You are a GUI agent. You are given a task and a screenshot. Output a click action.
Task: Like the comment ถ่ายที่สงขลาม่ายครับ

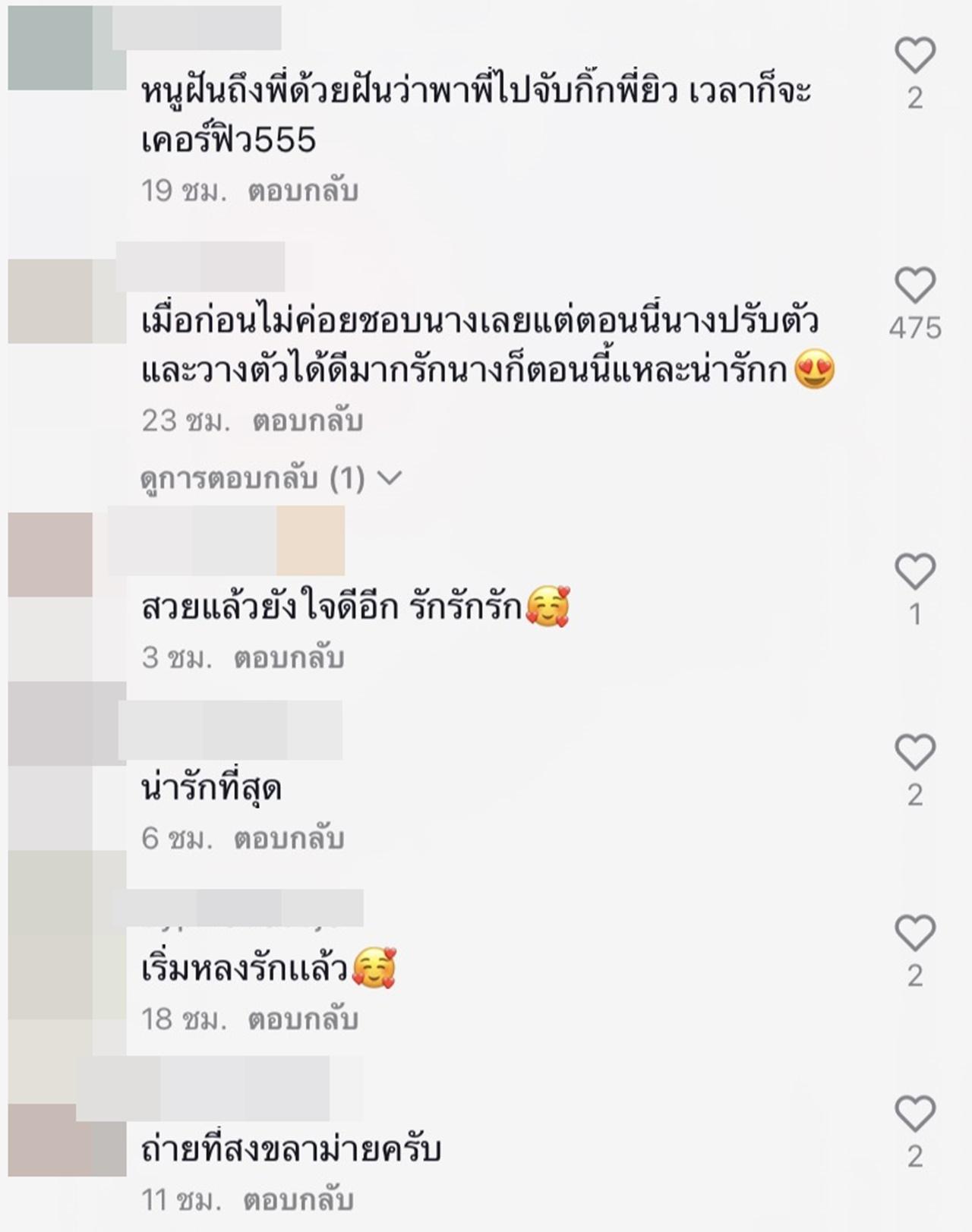point(914,1114)
